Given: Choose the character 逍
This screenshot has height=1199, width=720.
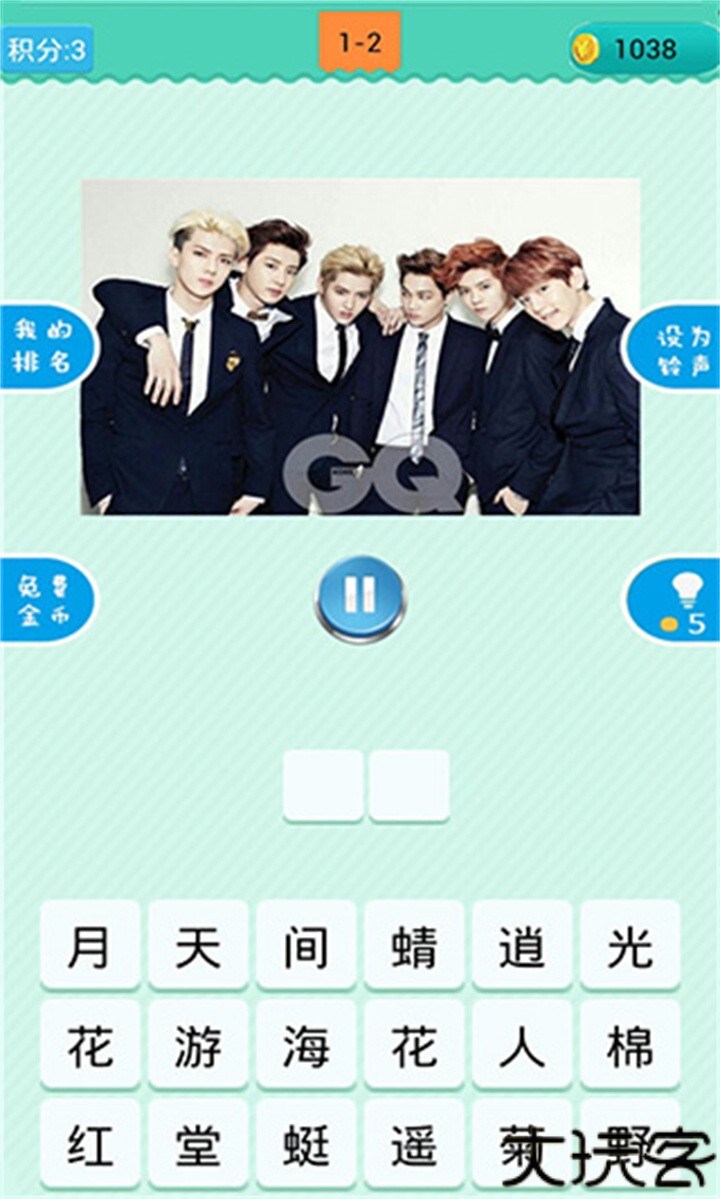Looking at the screenshot, I should [522, 945].
